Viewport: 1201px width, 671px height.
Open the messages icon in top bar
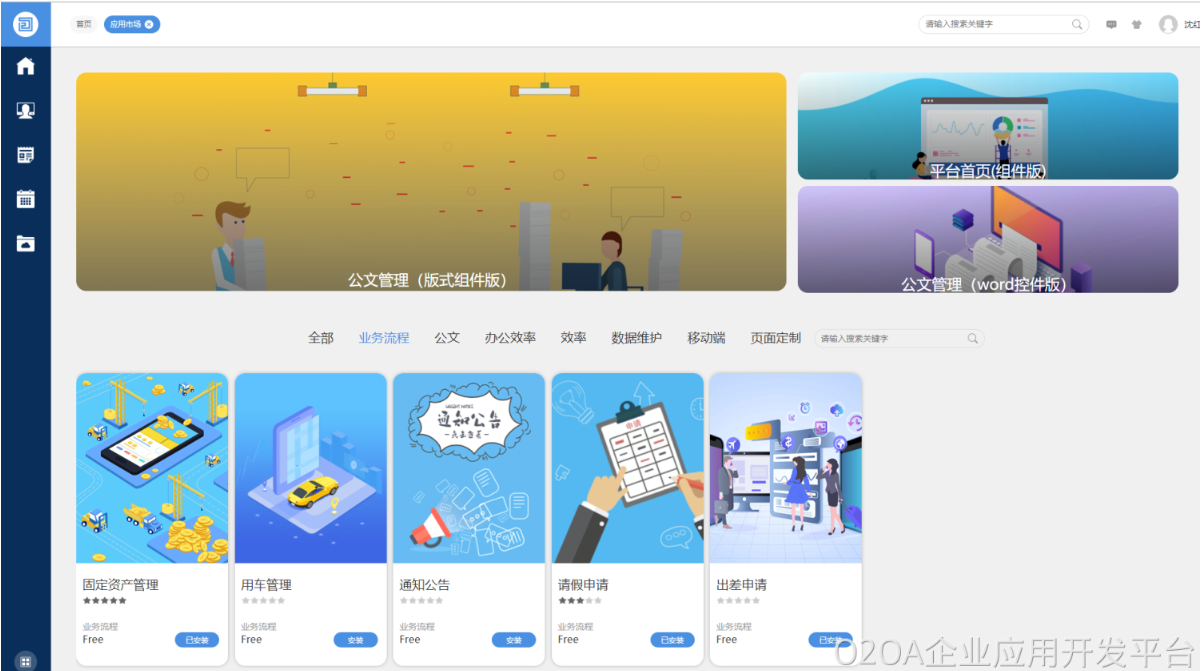click(x=1111, y=25)
